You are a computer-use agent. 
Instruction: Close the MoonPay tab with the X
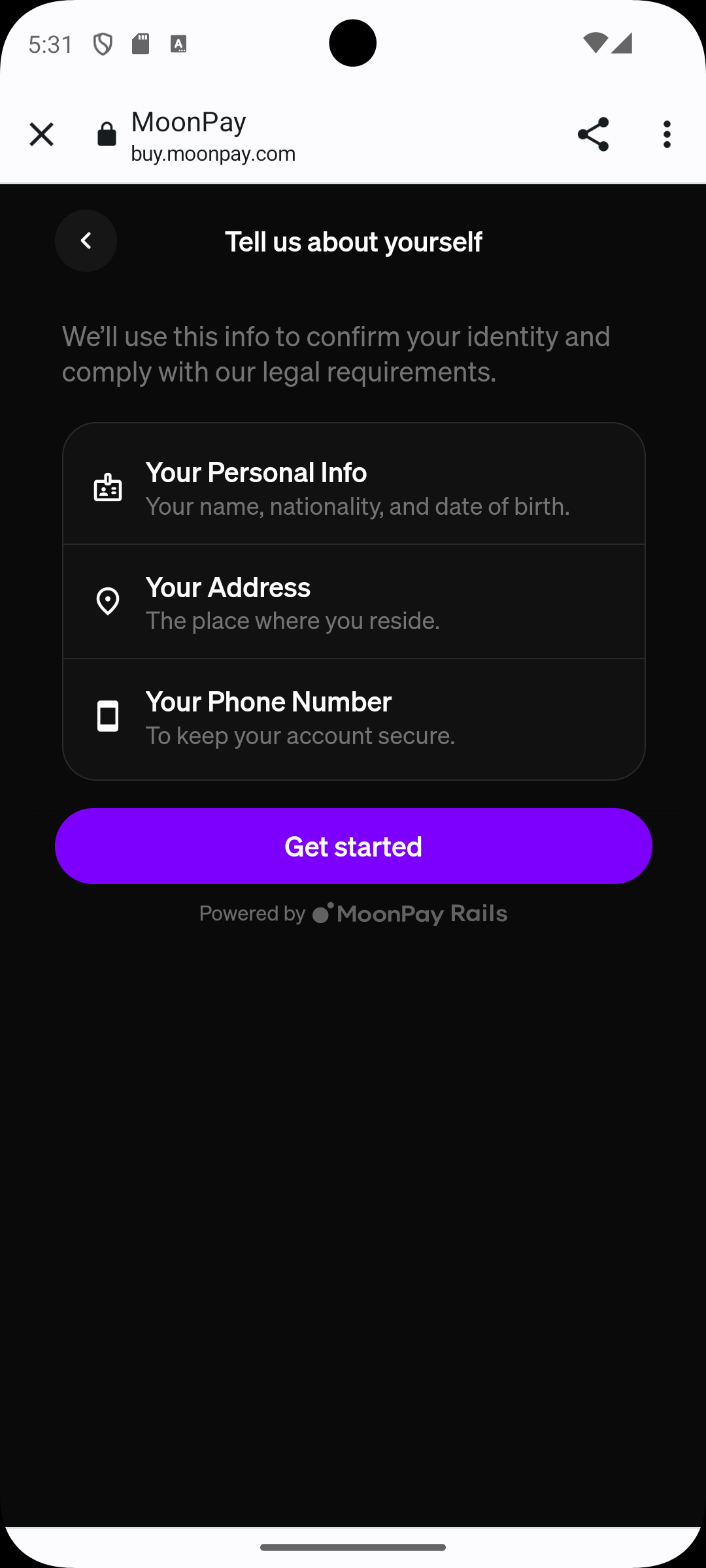[x=41, y=135]
